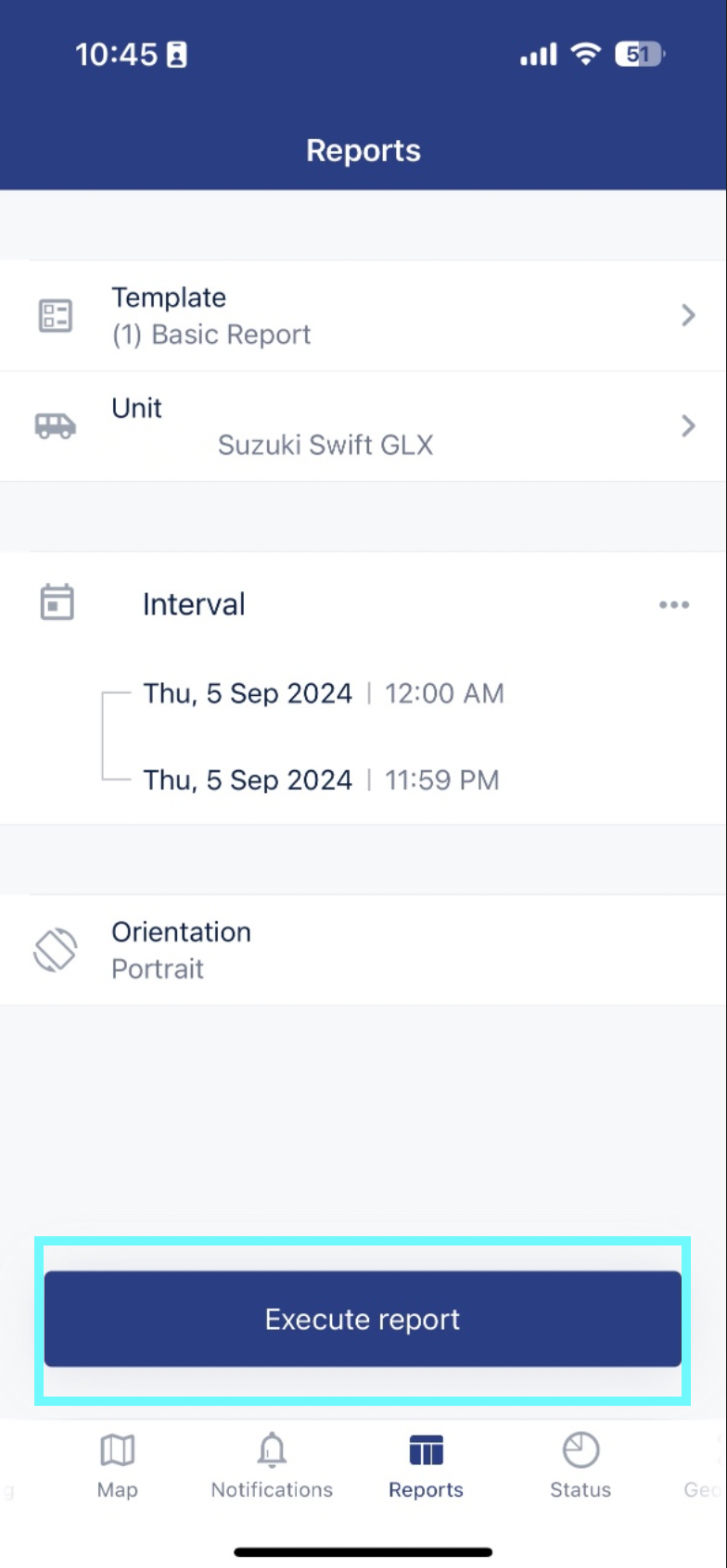Select the Reports tab

426,1464
